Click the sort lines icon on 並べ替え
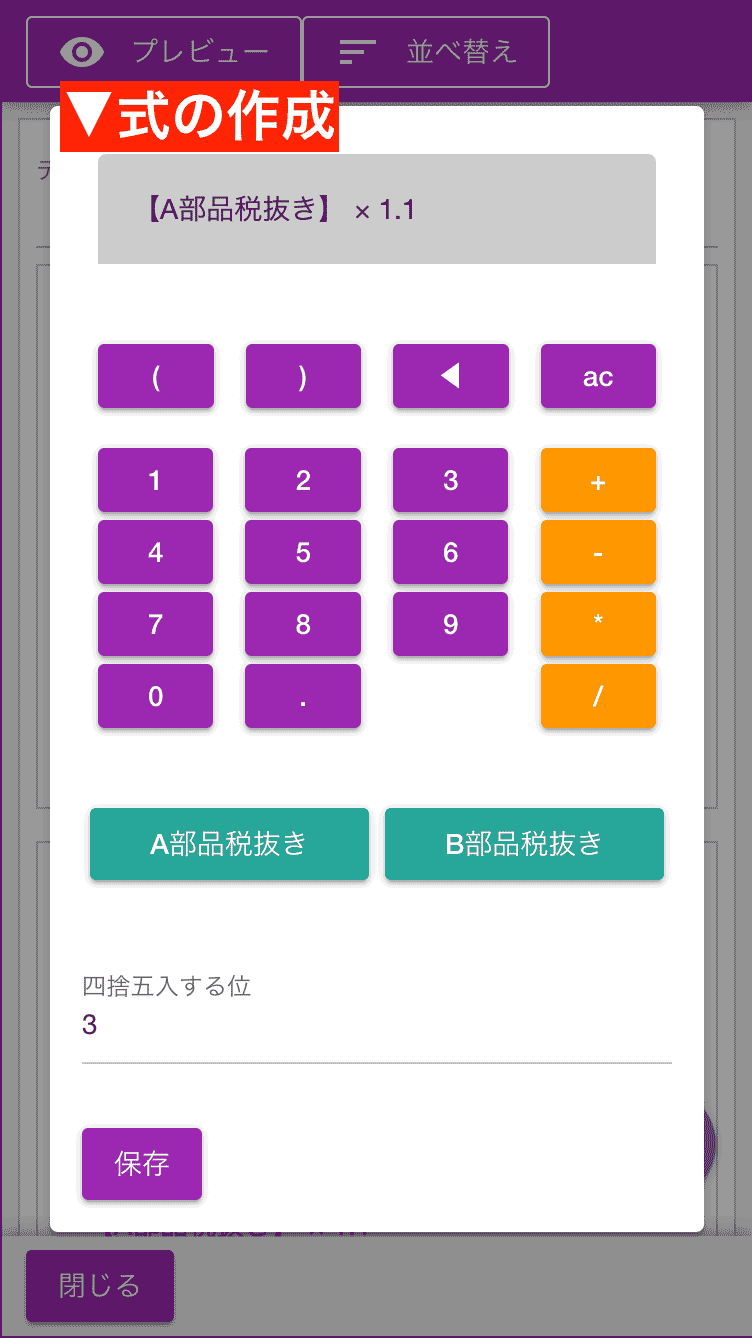This screenshot has width=752, height=1338. tap(356, 52)
